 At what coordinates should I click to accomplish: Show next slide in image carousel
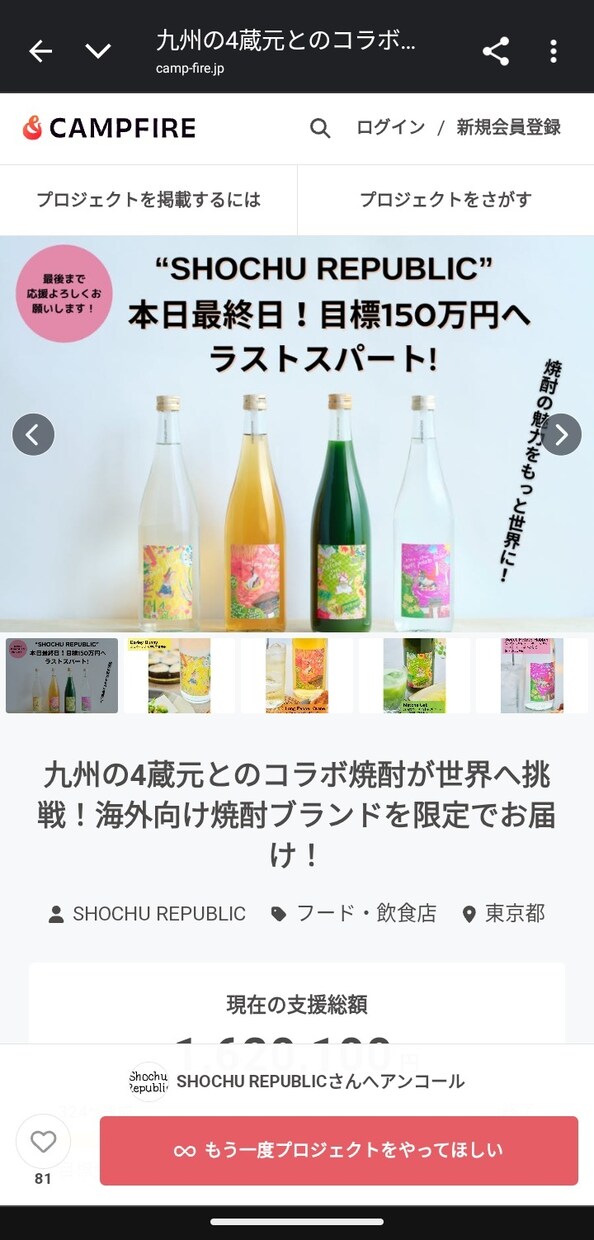click(561, 434)
